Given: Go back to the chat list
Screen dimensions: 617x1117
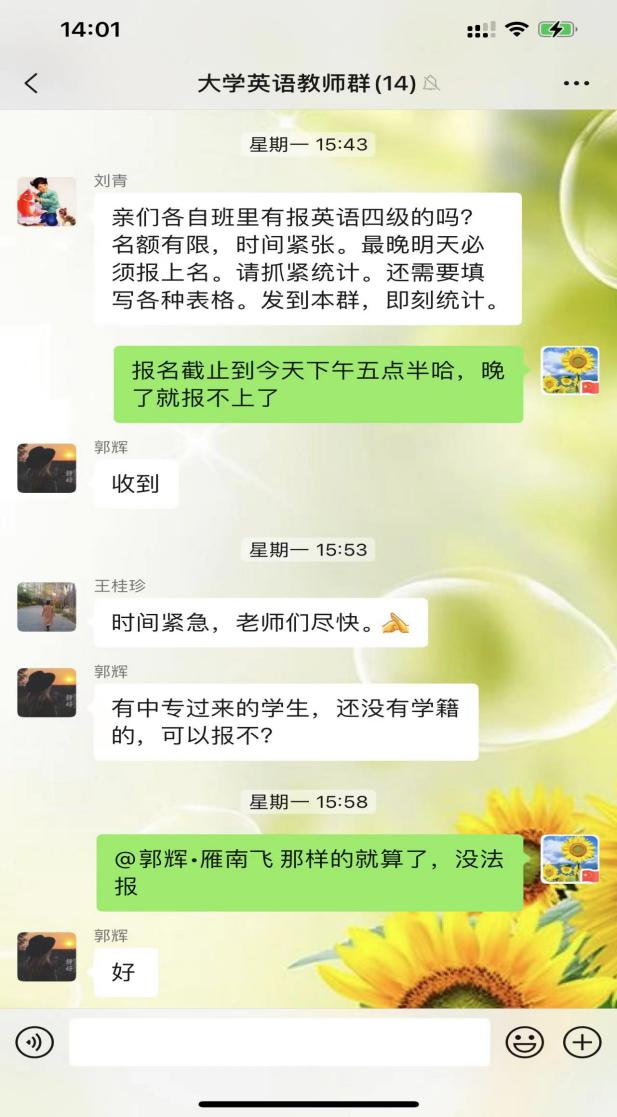Looking at the screenshot, I should tap(31, 83).
